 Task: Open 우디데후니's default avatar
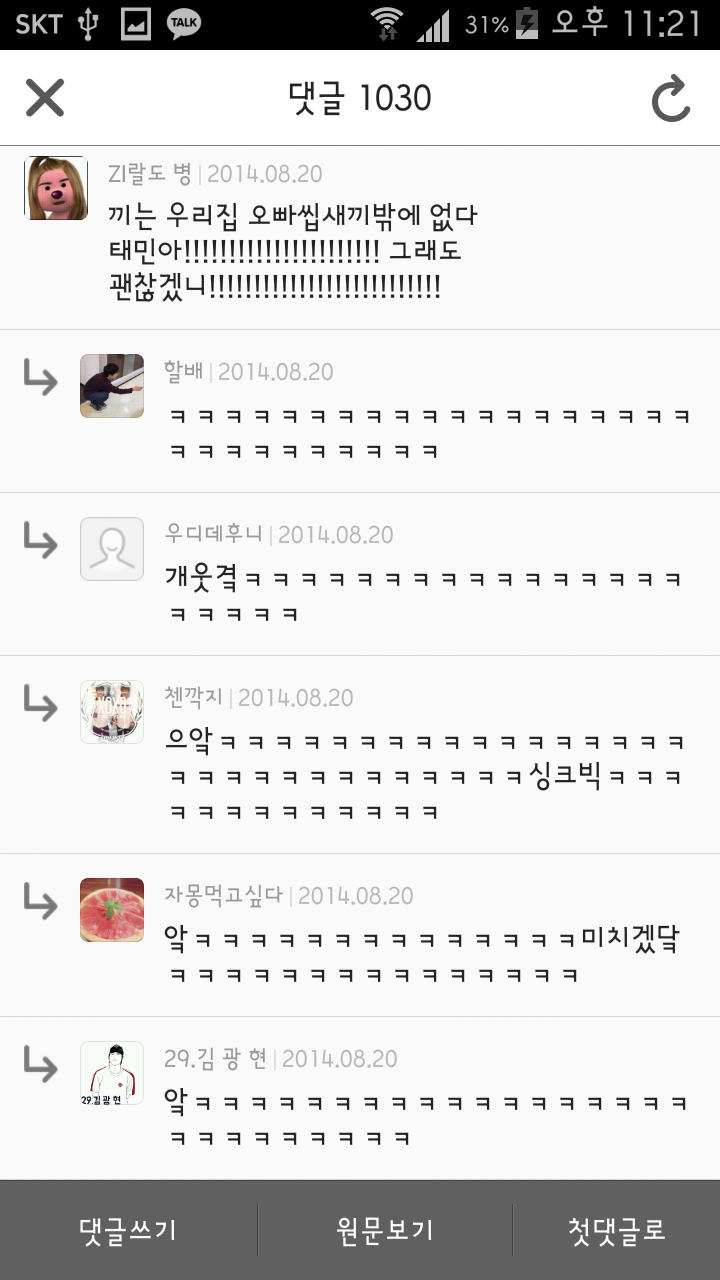112,548
